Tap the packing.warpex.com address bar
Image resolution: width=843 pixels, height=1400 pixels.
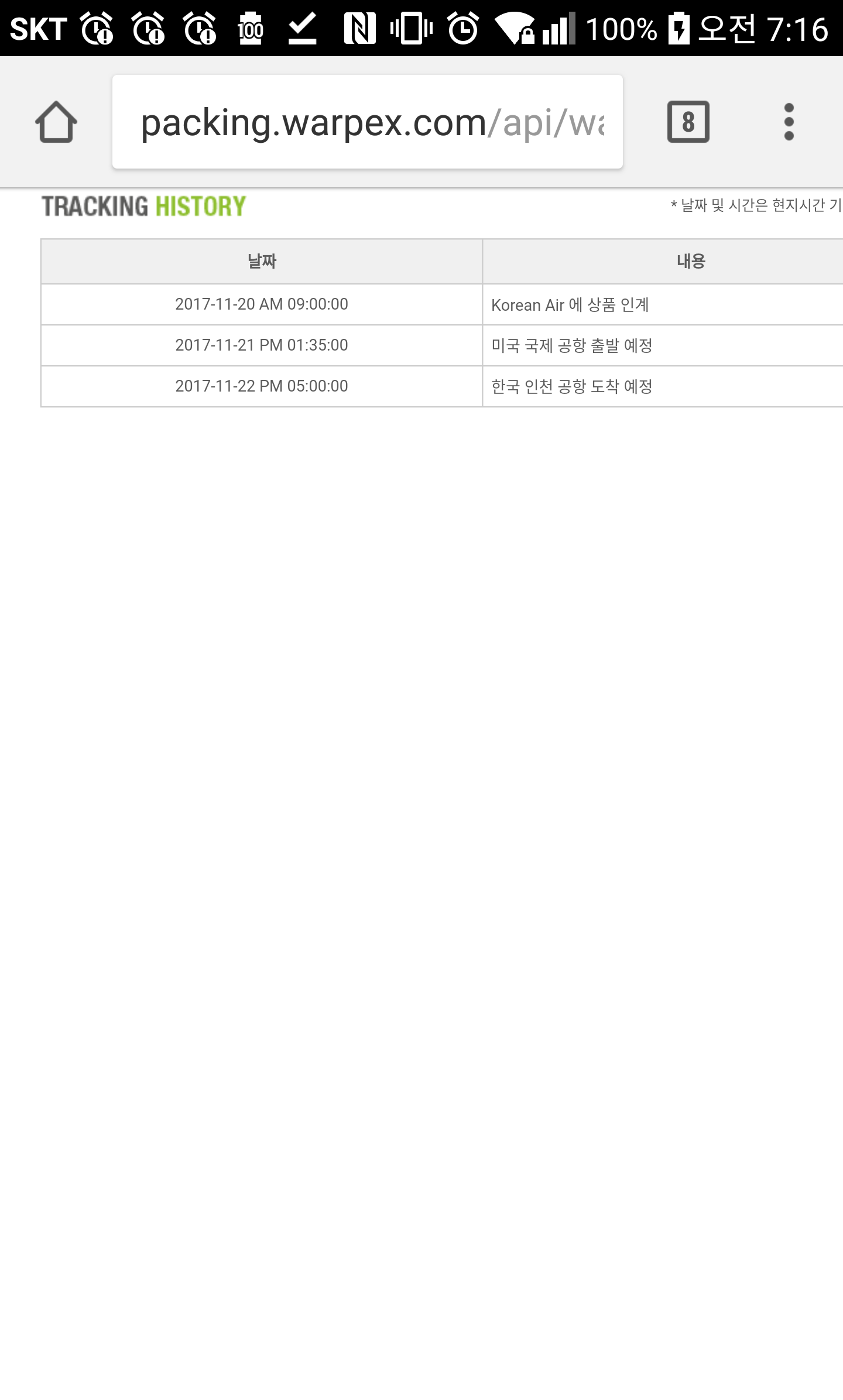[x=368, y=122]
